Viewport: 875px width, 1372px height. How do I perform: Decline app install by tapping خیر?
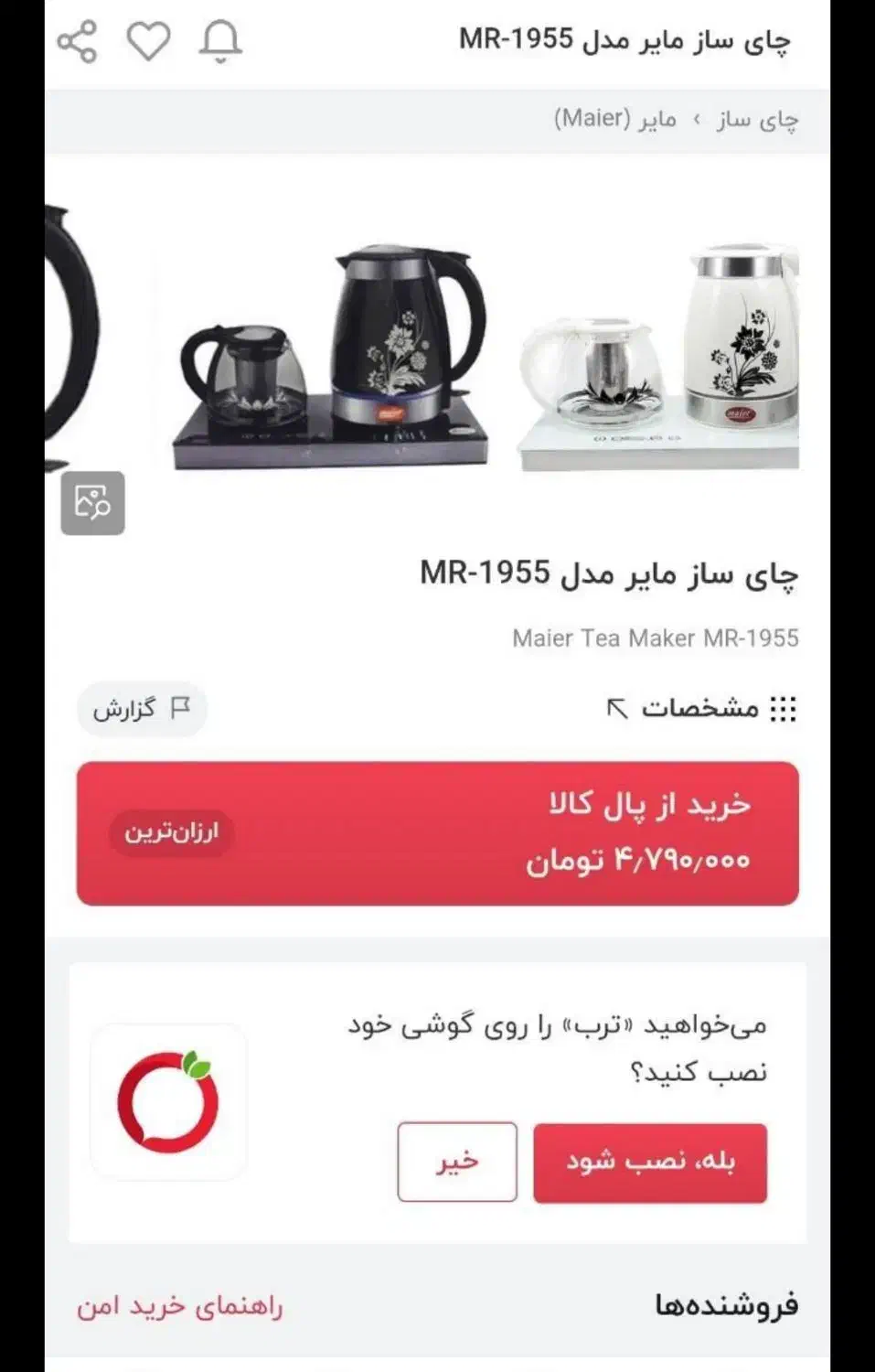click(457, 1163)
